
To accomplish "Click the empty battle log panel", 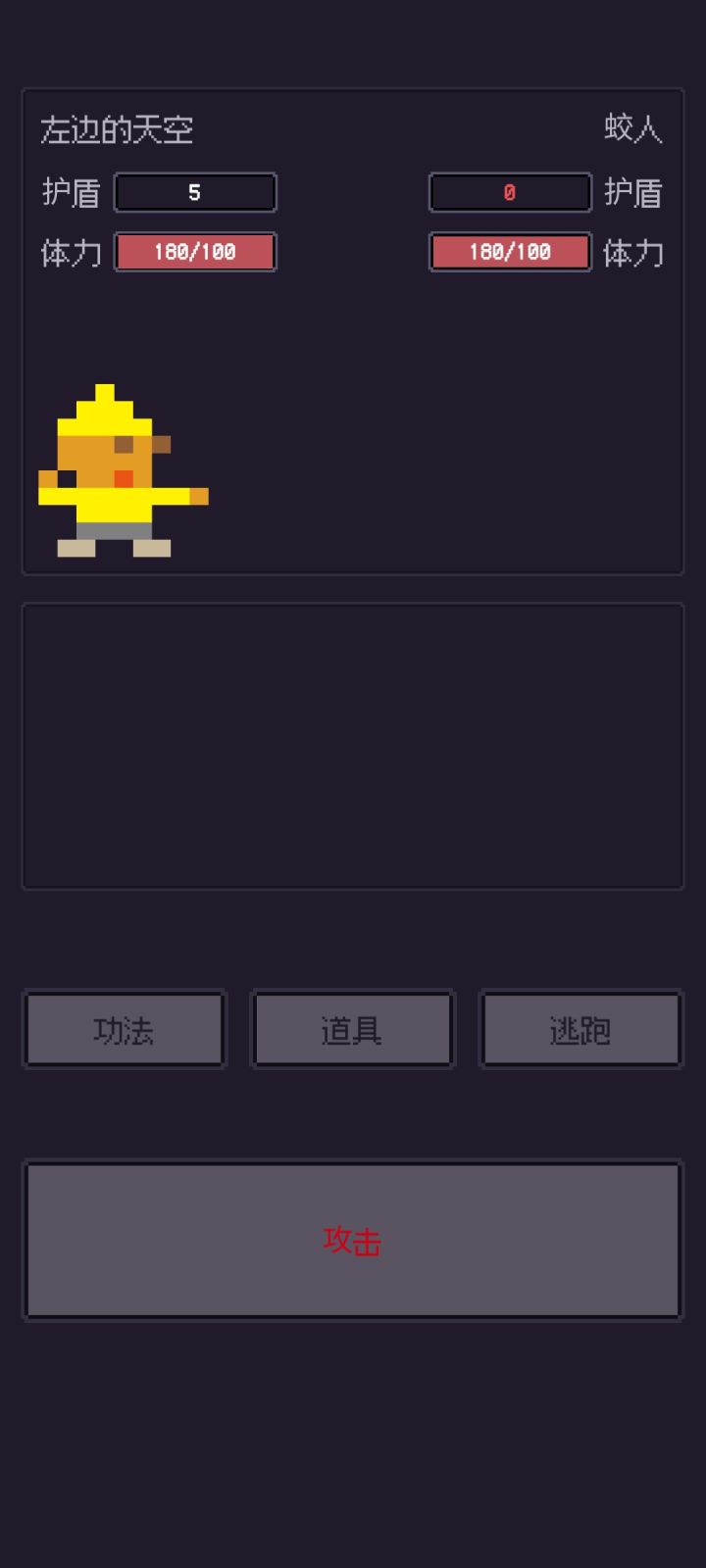I will pyautogui.click(x=353, y=745).
